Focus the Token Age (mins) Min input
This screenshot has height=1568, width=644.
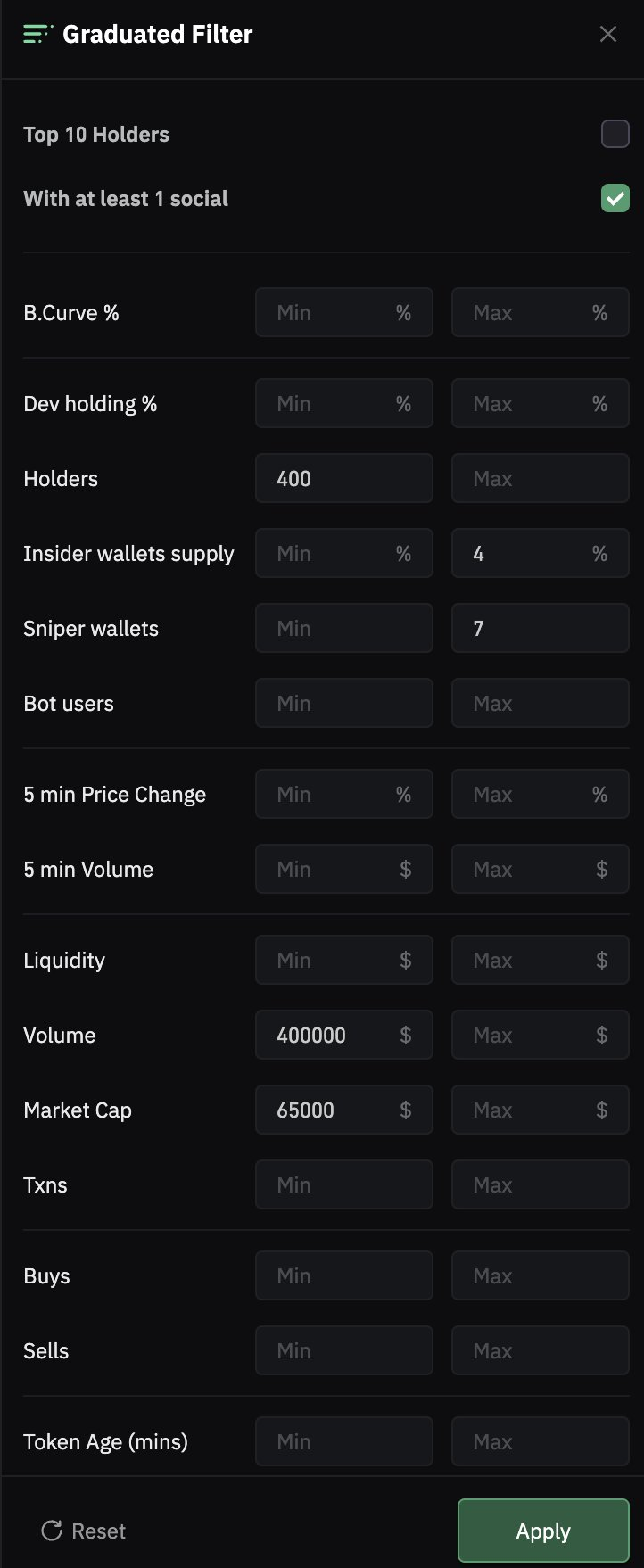tap(343, 1441)
